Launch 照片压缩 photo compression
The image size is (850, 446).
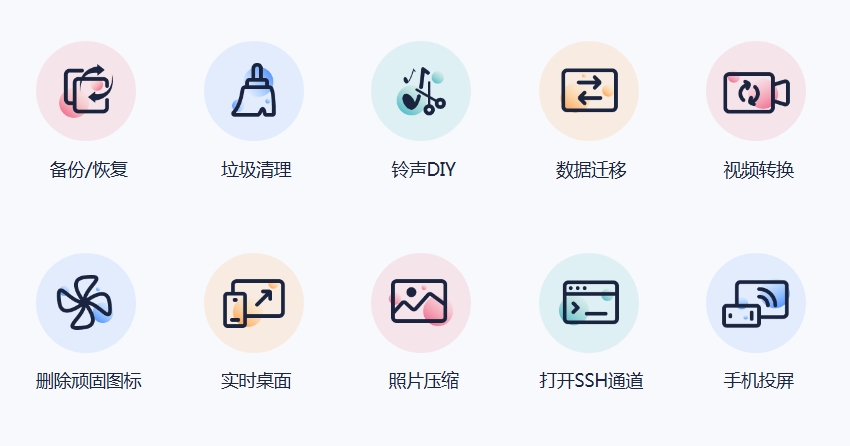click(x=421, y=303)
